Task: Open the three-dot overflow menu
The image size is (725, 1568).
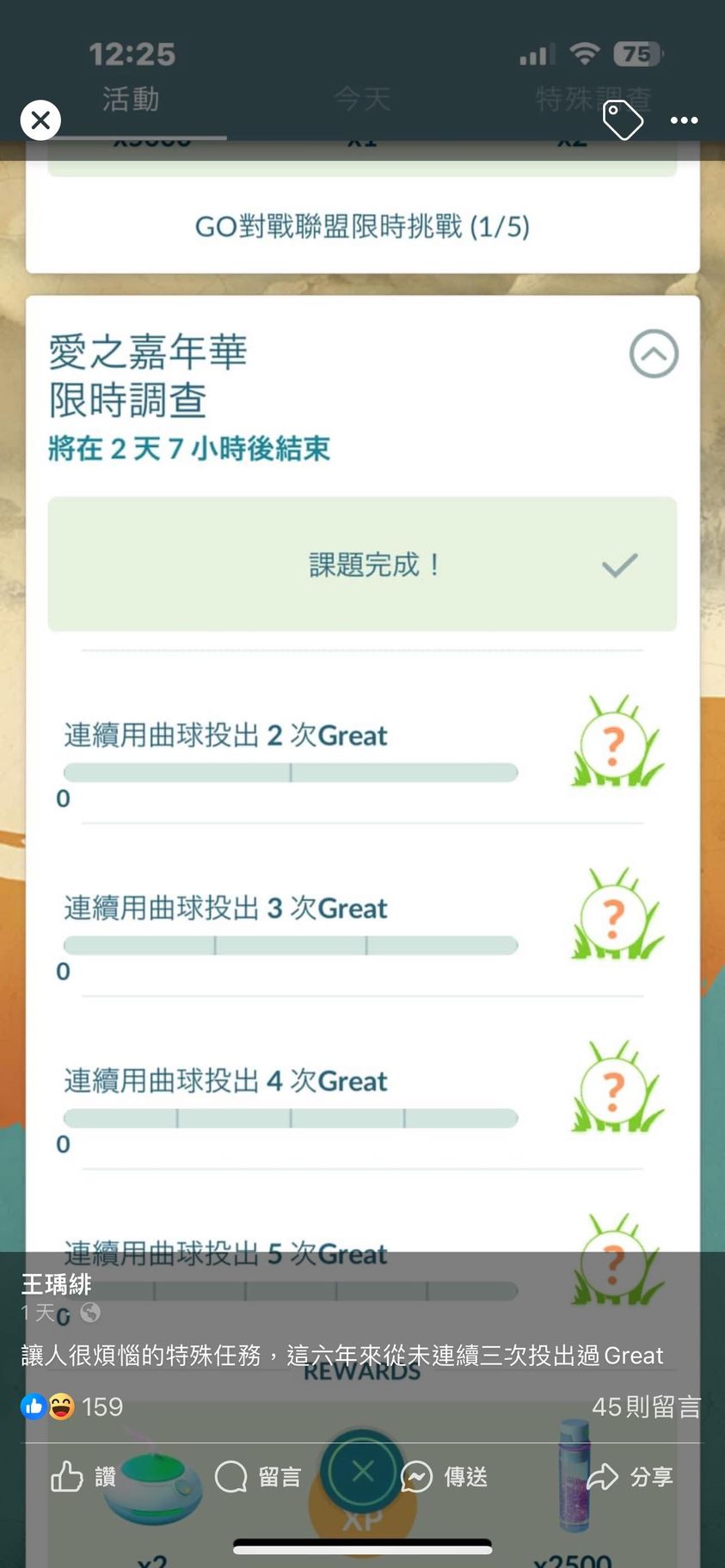Action: pyautogui.click(x=684, y=120)
